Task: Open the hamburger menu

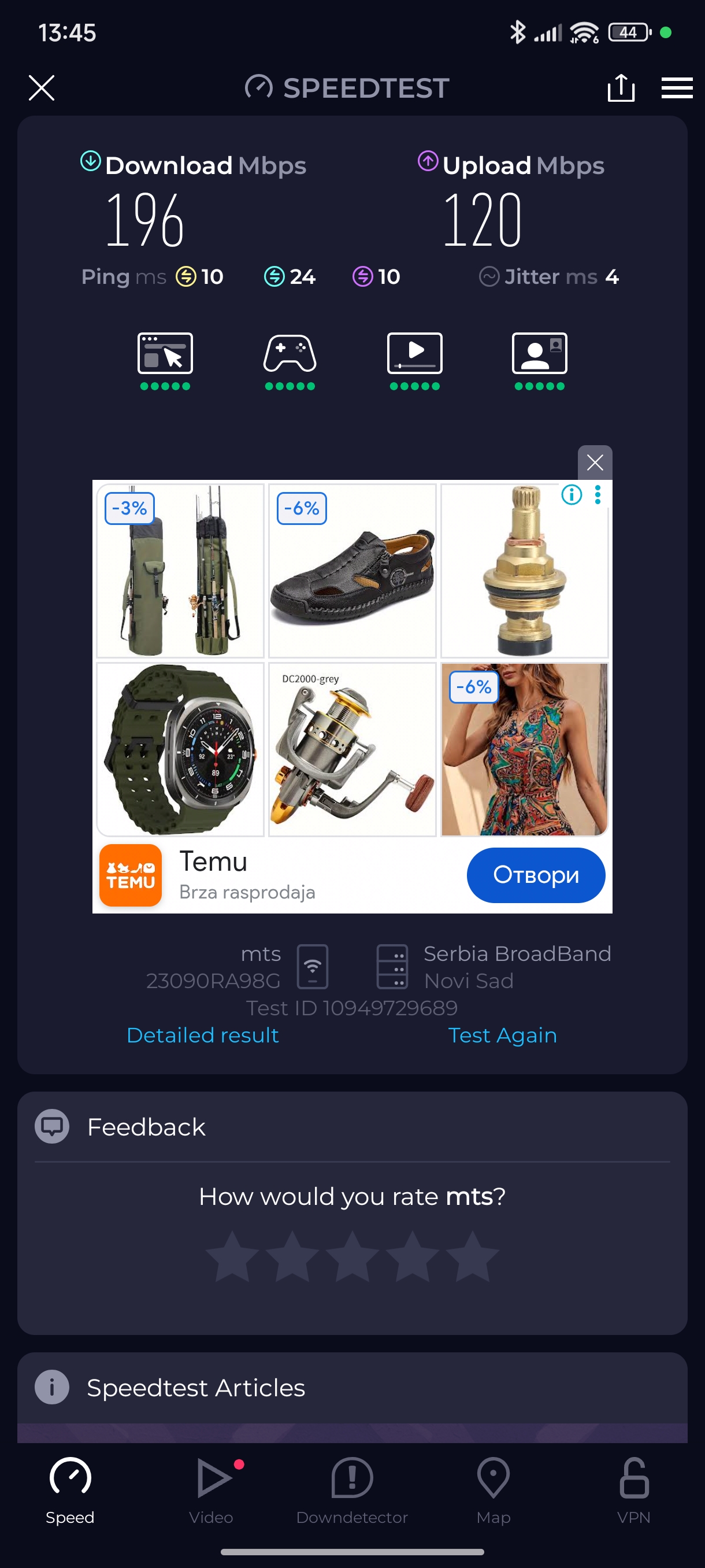Action: (x=677, y=88)
